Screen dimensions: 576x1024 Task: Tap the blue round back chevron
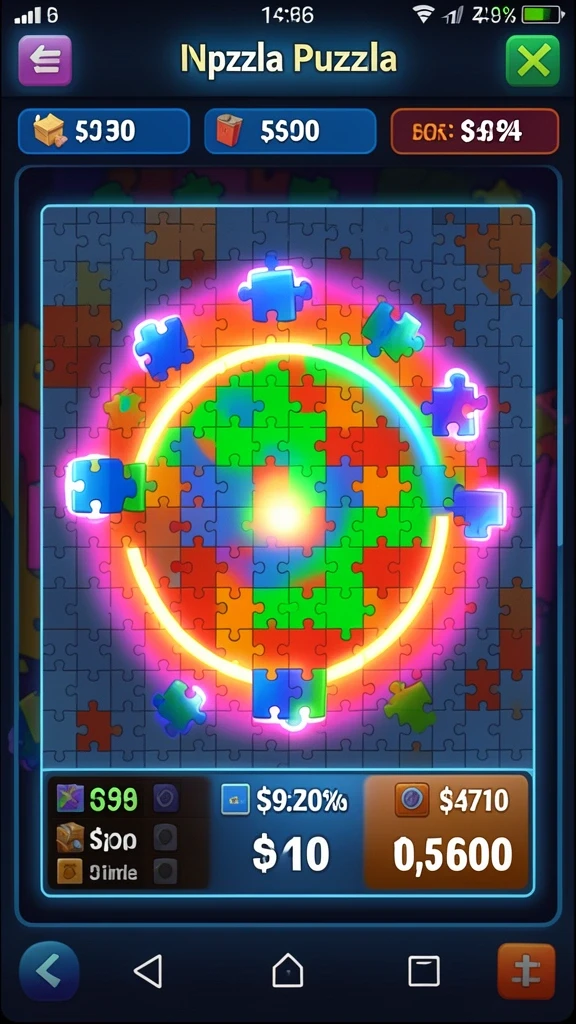click(x=50, y=972)
